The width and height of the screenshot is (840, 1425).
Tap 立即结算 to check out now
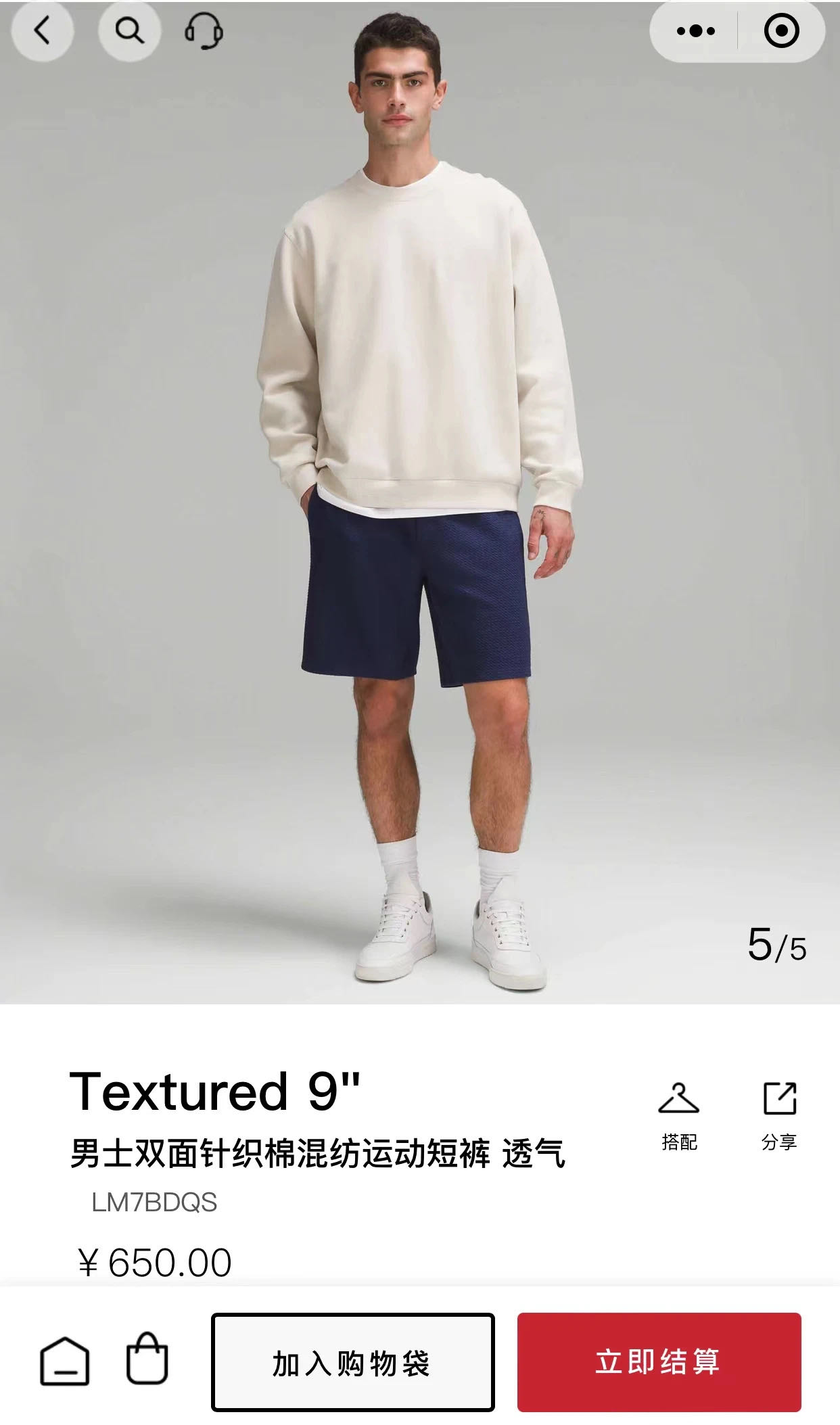(x=659, y=1363)
